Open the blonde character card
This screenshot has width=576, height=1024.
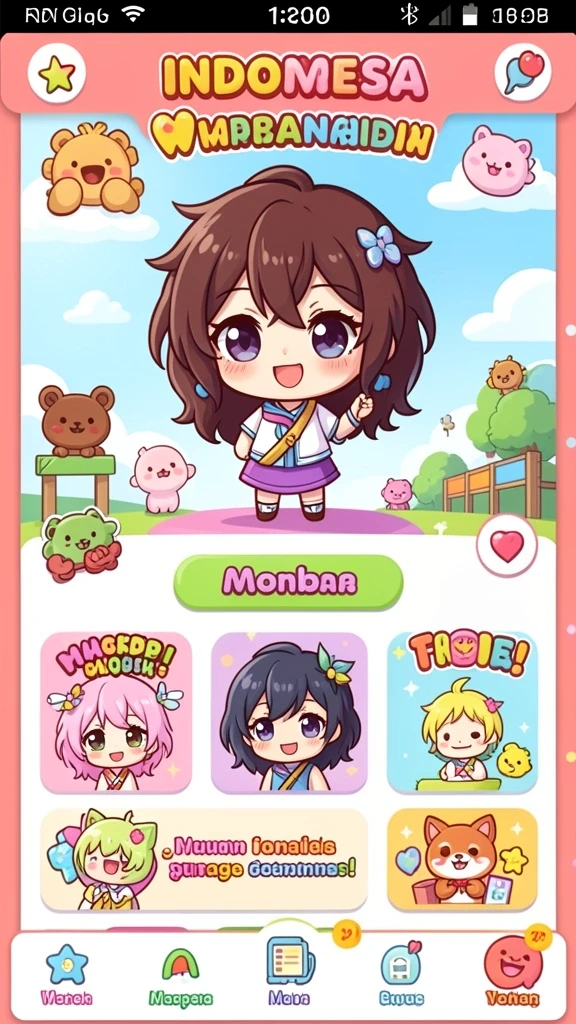(x=462, y=712)
